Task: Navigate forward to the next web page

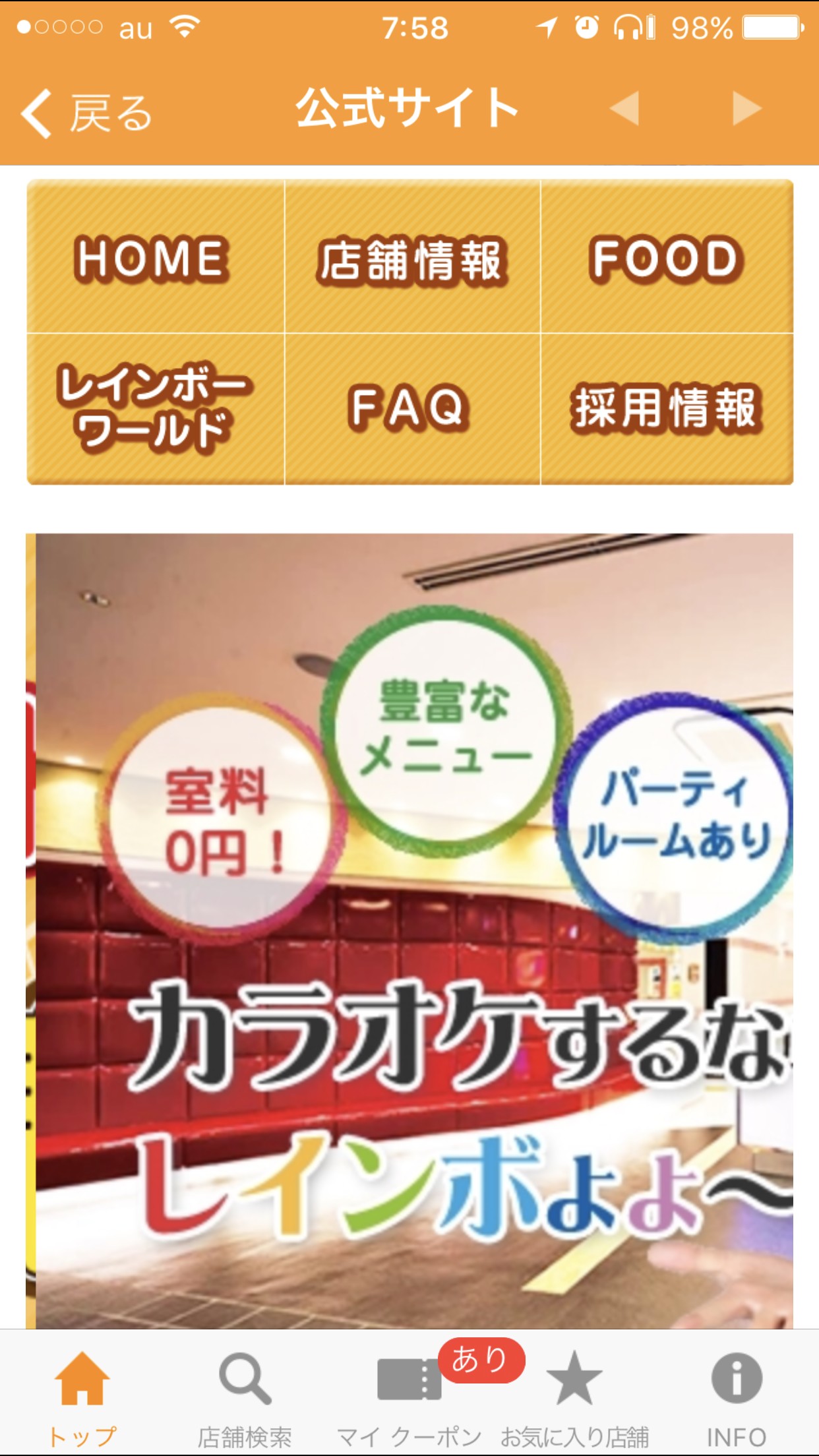Action: [x=747, y=108]
